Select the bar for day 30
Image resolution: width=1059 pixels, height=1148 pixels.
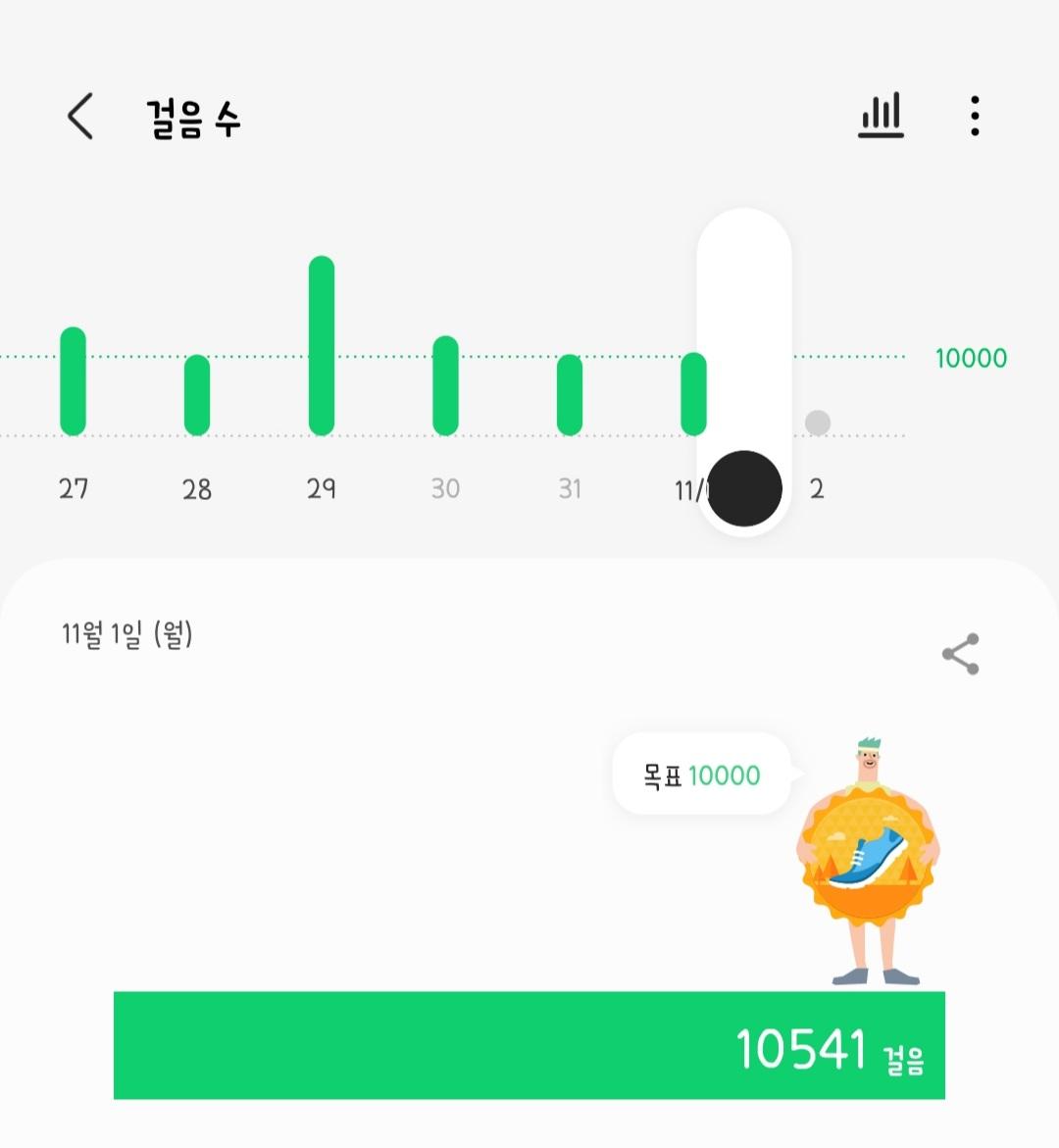pos(445,385)
